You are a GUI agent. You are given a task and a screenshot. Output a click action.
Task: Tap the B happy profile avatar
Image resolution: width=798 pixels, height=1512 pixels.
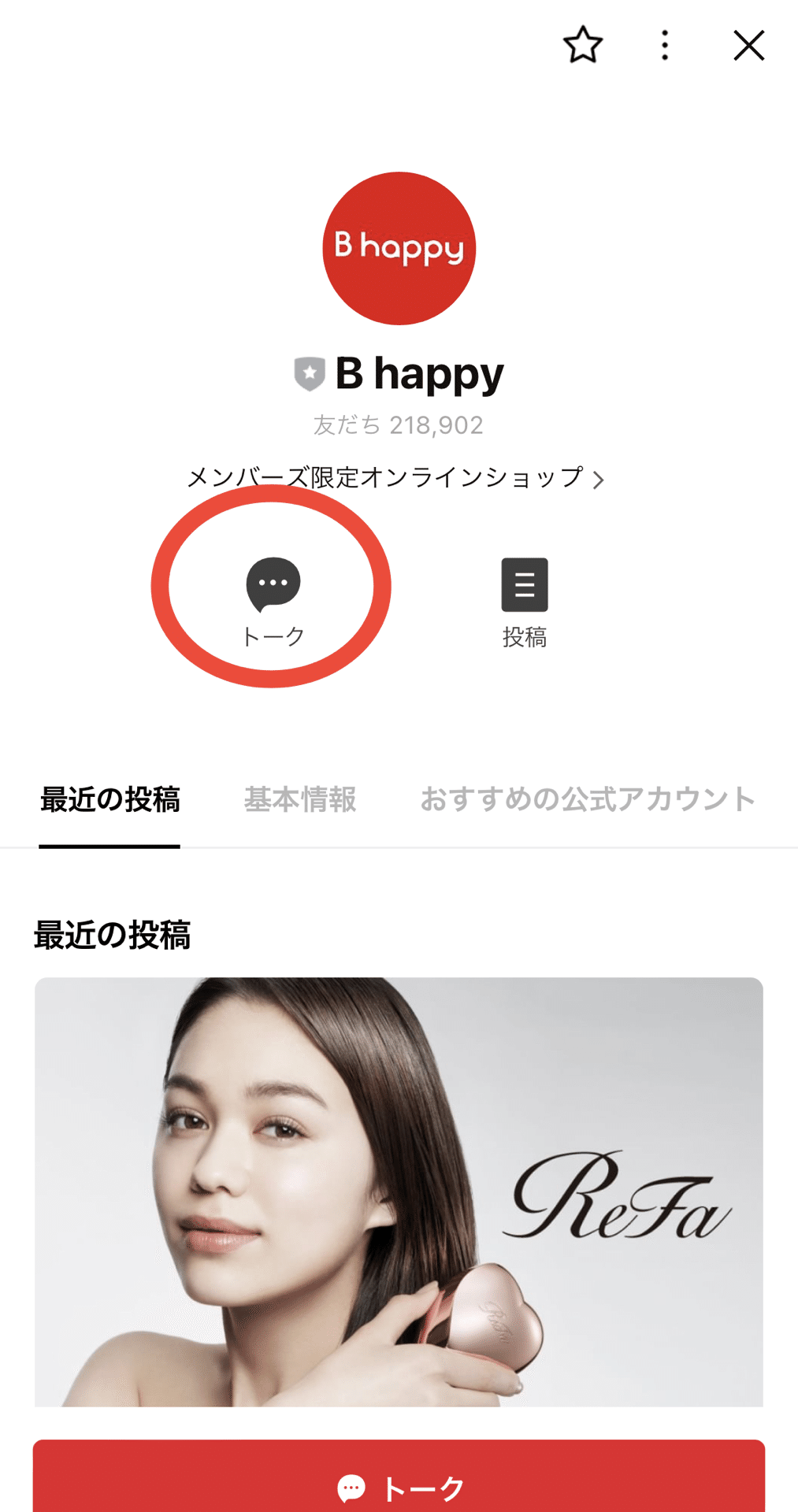(x=399, y=248)
